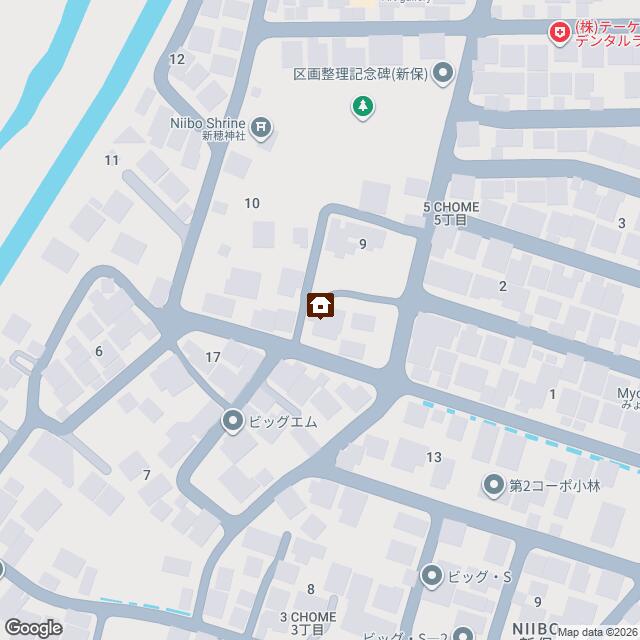
Task: Tap the red dental clinic marker
Action: (x=560, y=34)
